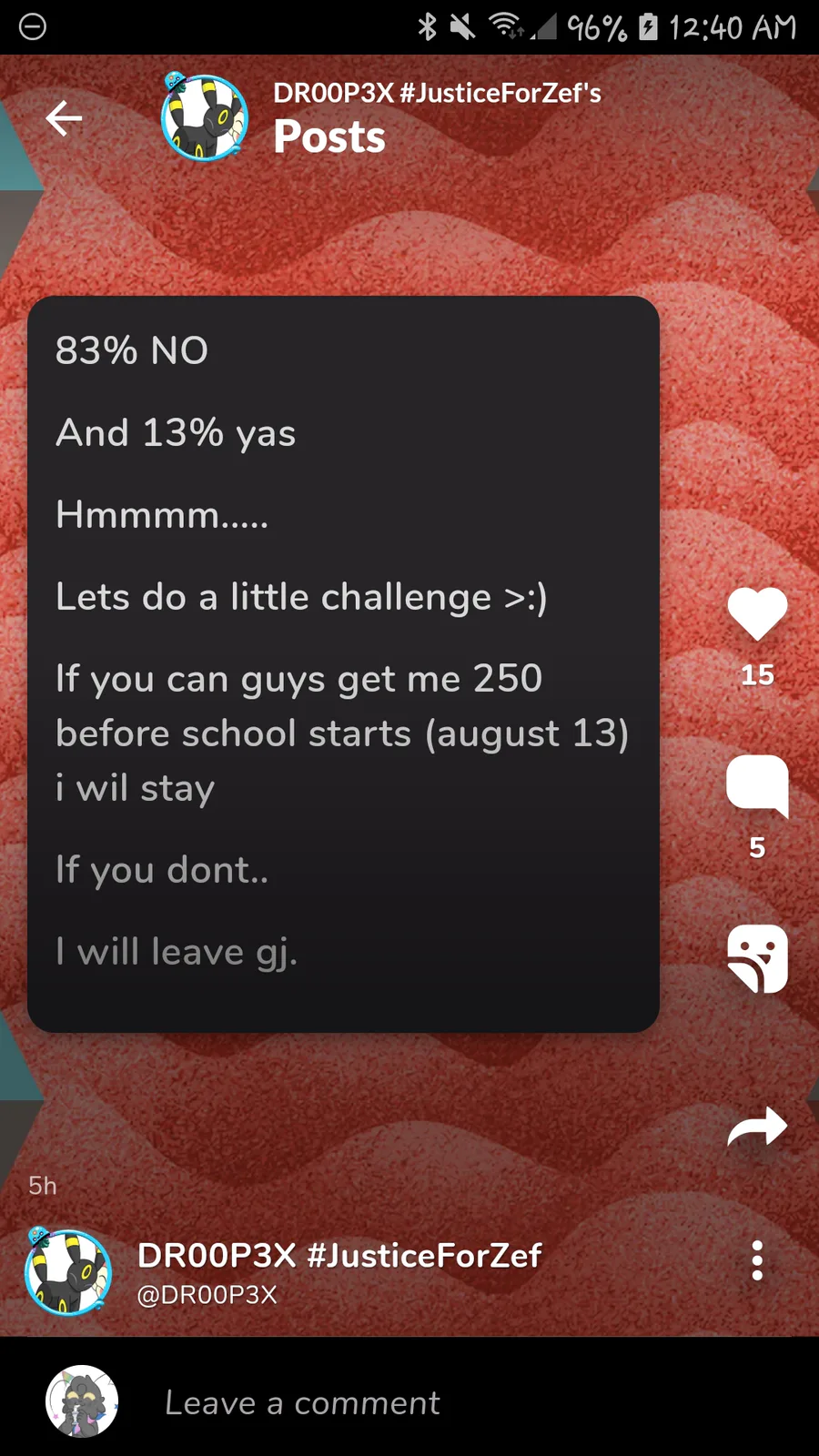Viewport: 819px width, 1456px height.
Task: Go back using the top arrow
Action: pos(64,118)
